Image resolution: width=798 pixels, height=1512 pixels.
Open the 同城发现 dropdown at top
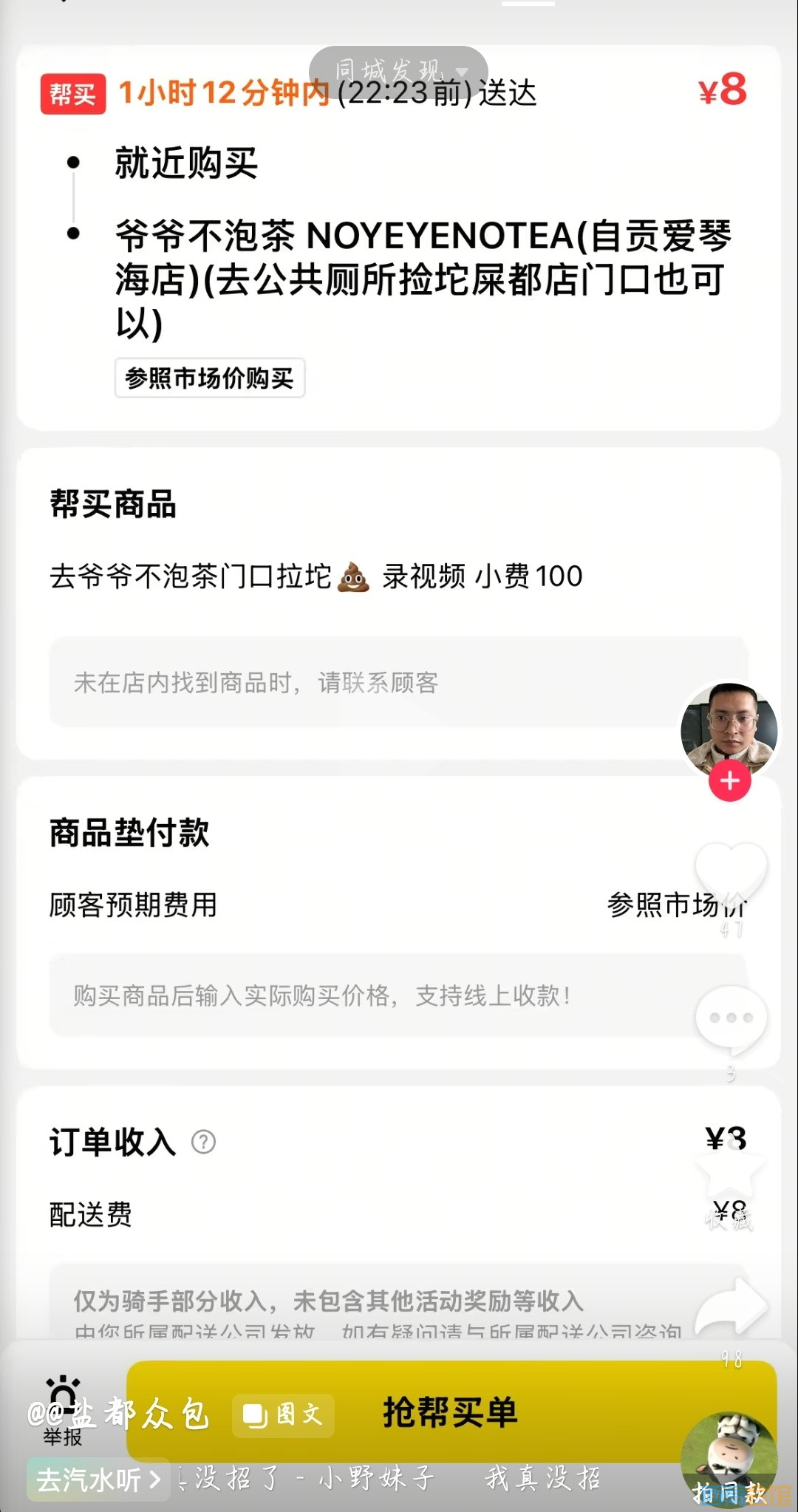pyautogui.click(x=399, y=72)
